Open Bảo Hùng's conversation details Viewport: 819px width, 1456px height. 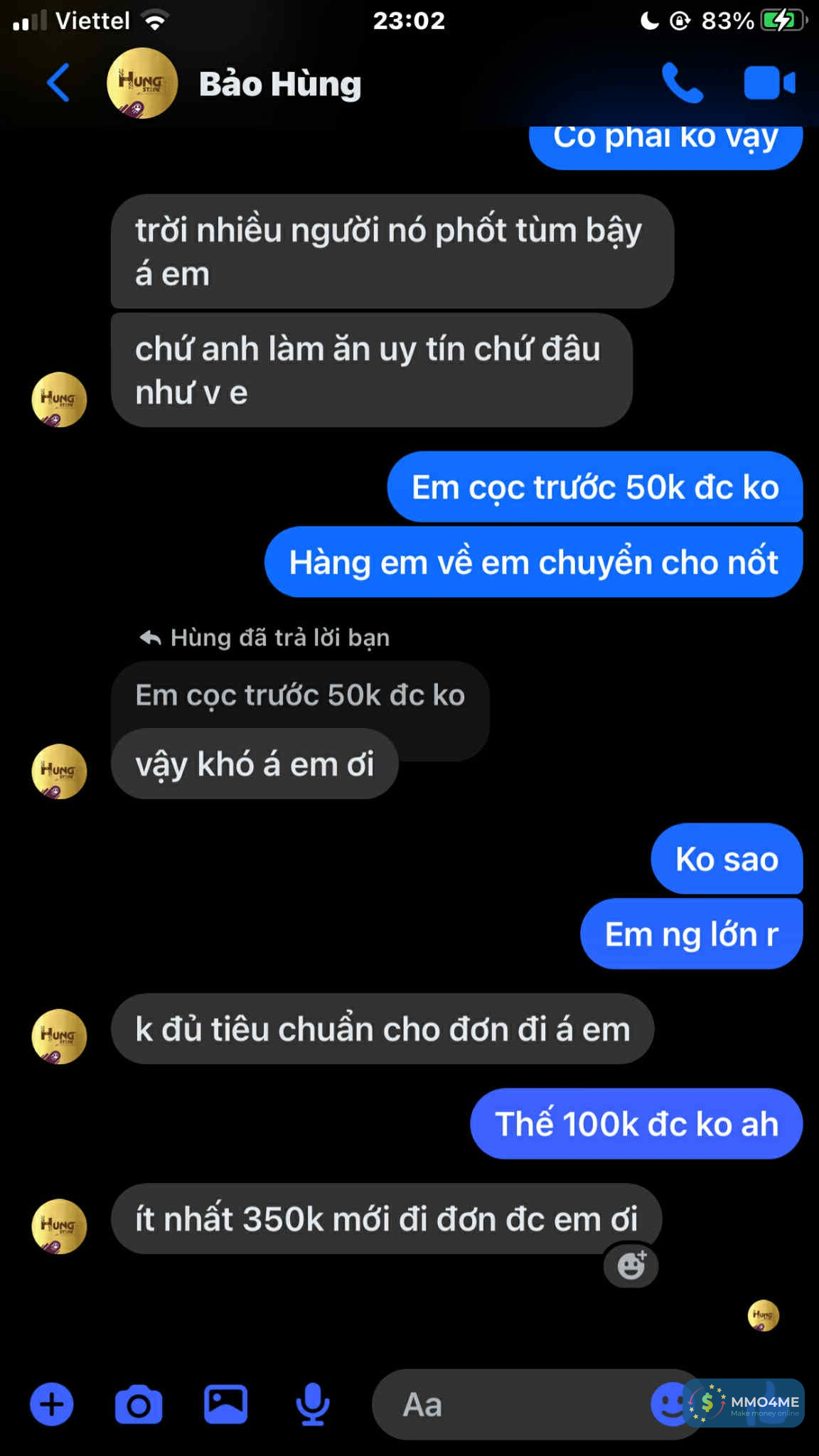280,84
